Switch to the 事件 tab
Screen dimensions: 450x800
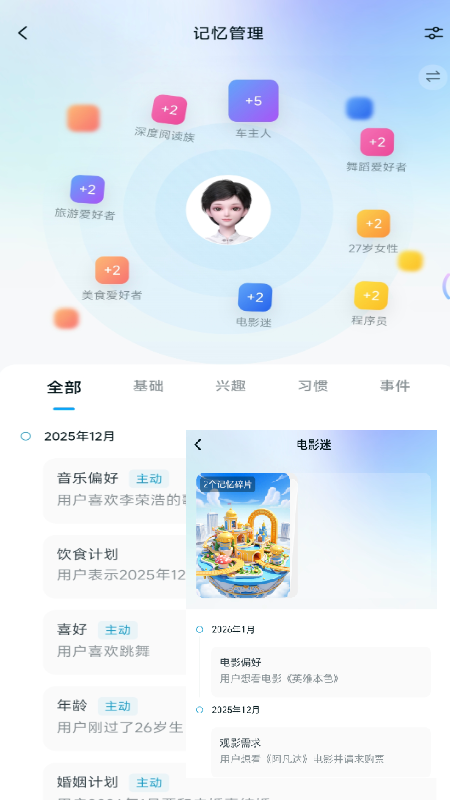tap(395, 386)
